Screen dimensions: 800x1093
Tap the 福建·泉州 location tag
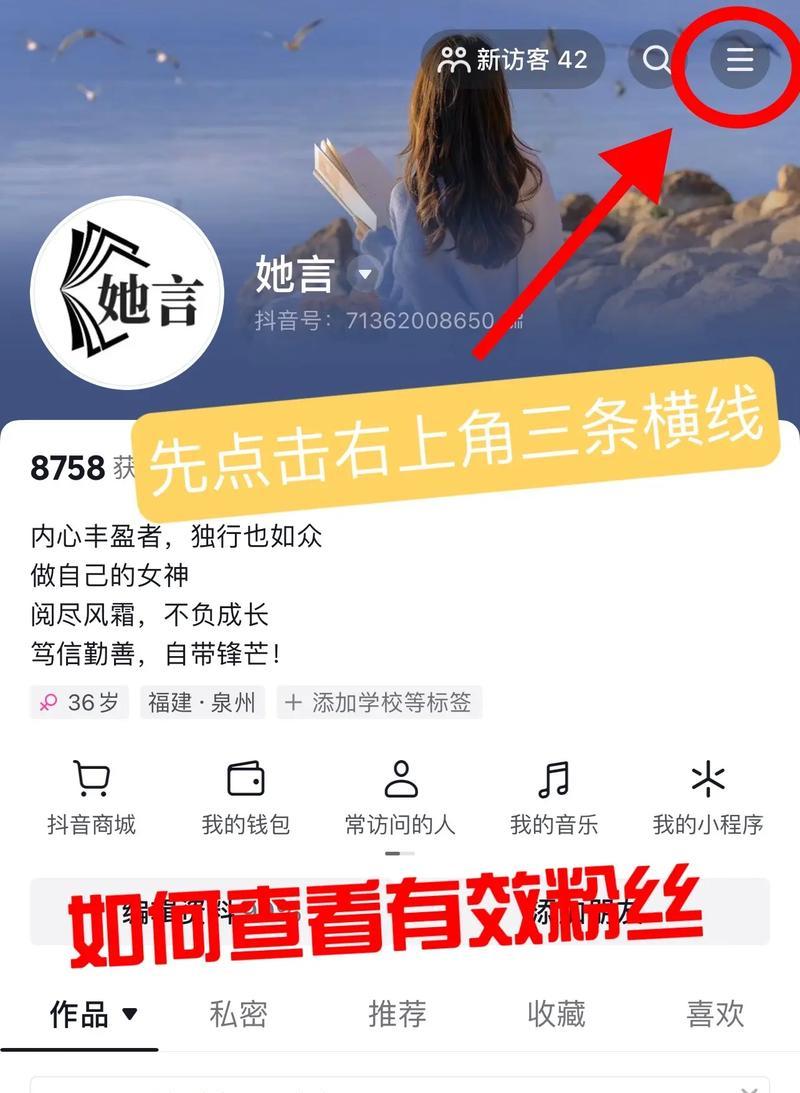[x=202, y=703]
